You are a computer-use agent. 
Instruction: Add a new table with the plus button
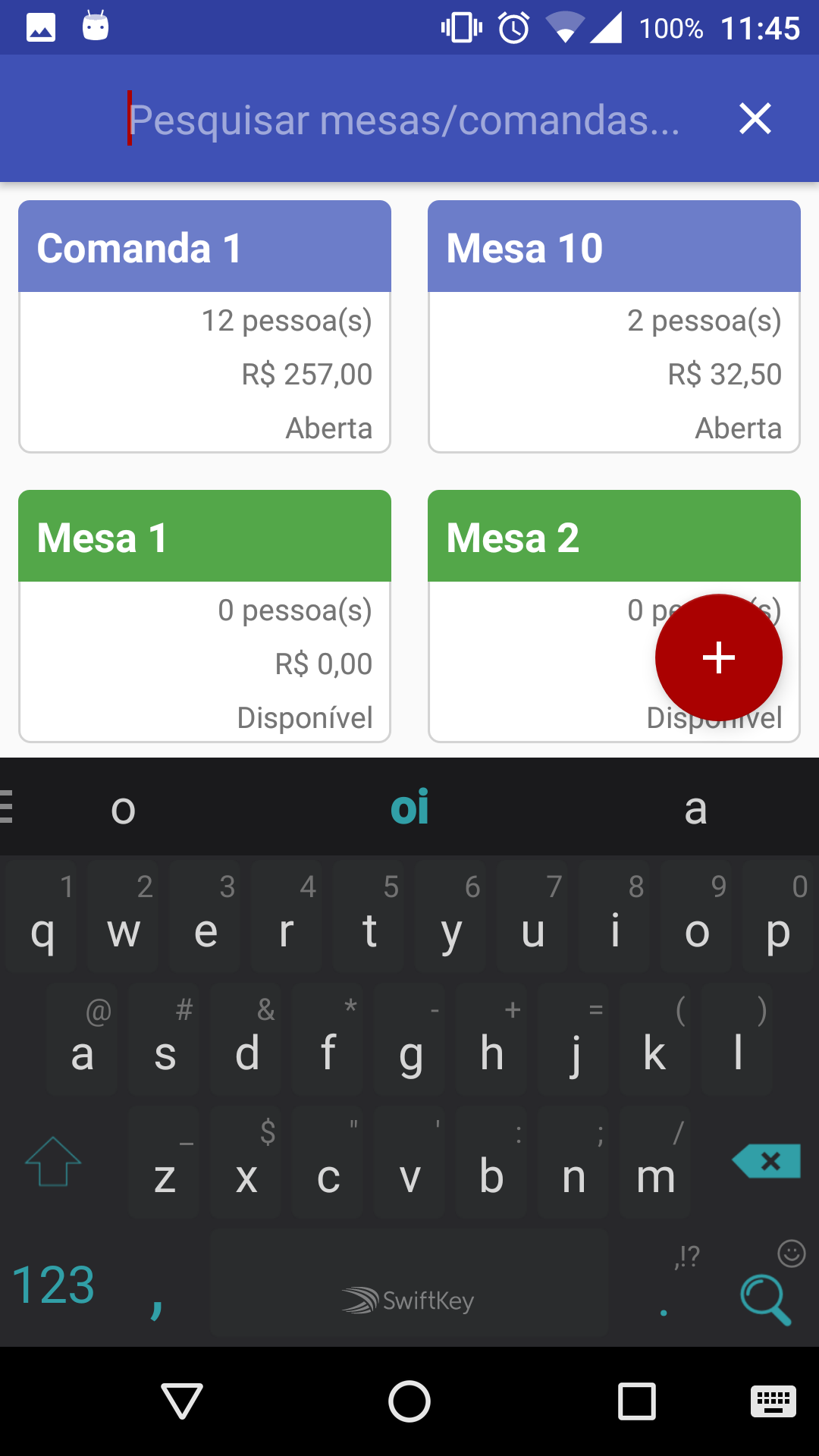point(719,657)
